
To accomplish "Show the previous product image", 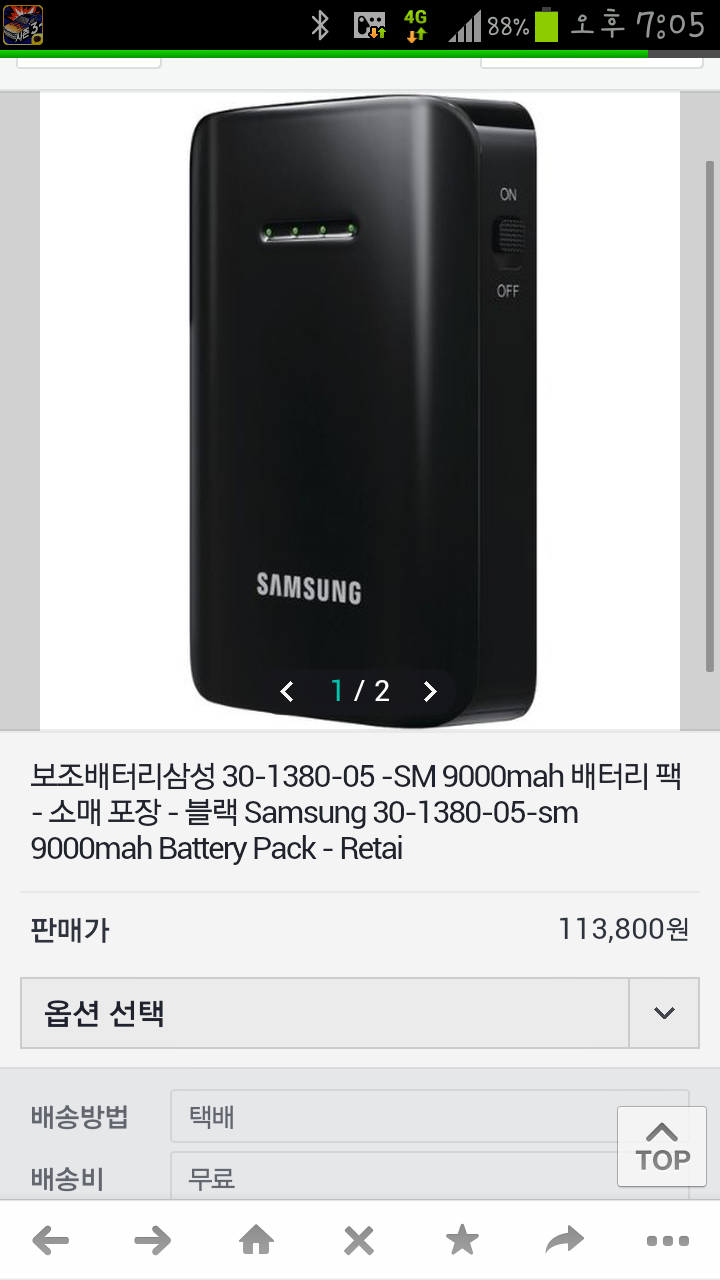I will (287, 691).
